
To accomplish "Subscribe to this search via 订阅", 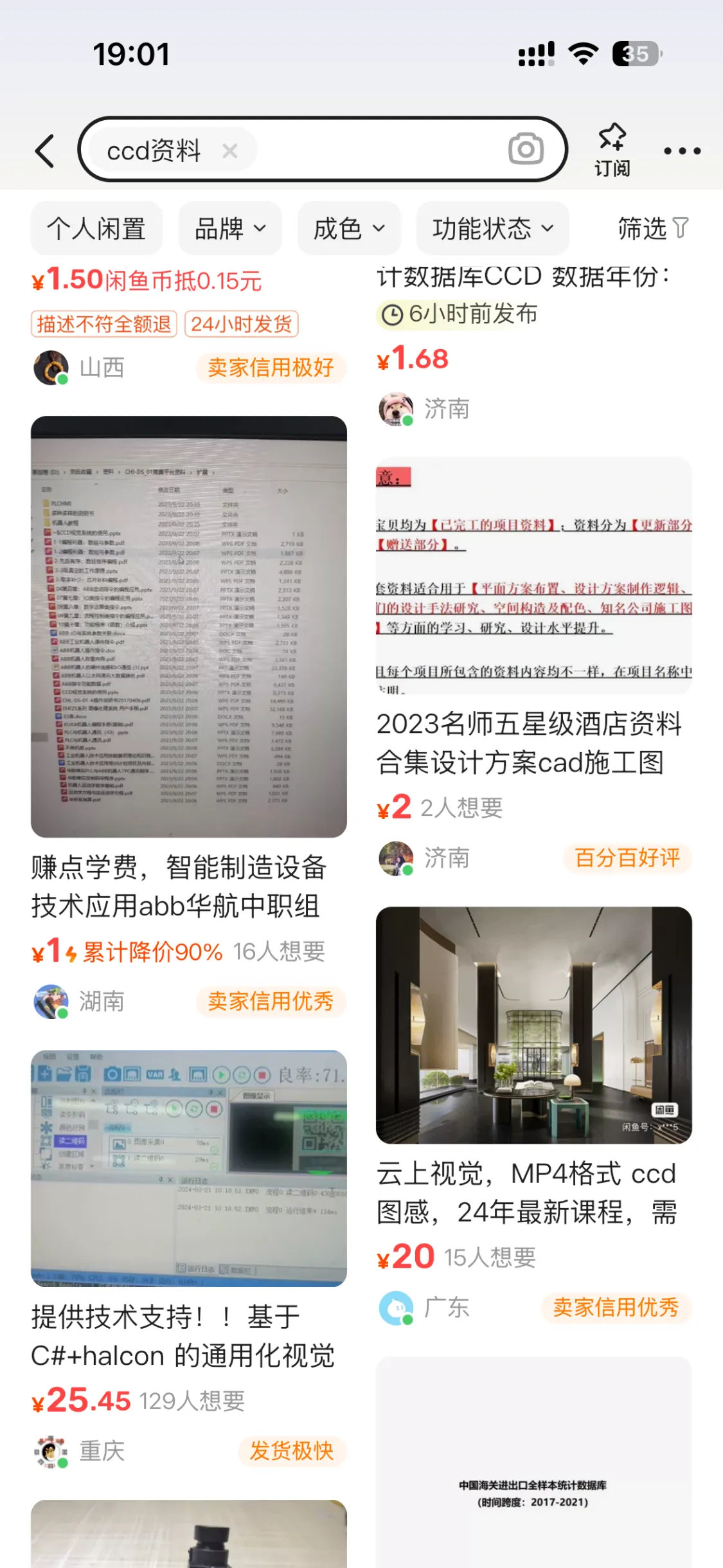I will click(x=611, y=150).
